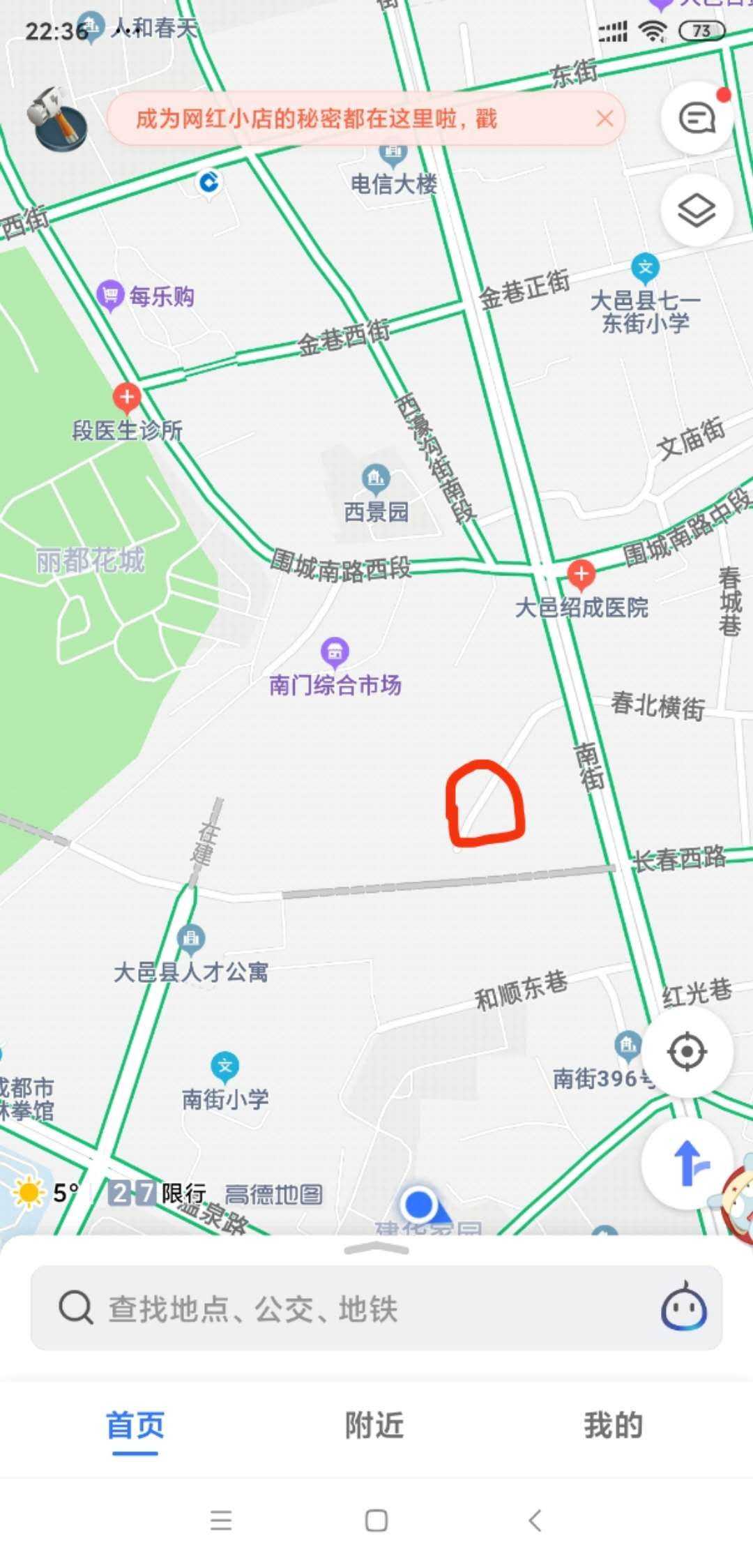Open the 成为网红小店 promo banner
The image size is (753, 1568).
(316, 119)
